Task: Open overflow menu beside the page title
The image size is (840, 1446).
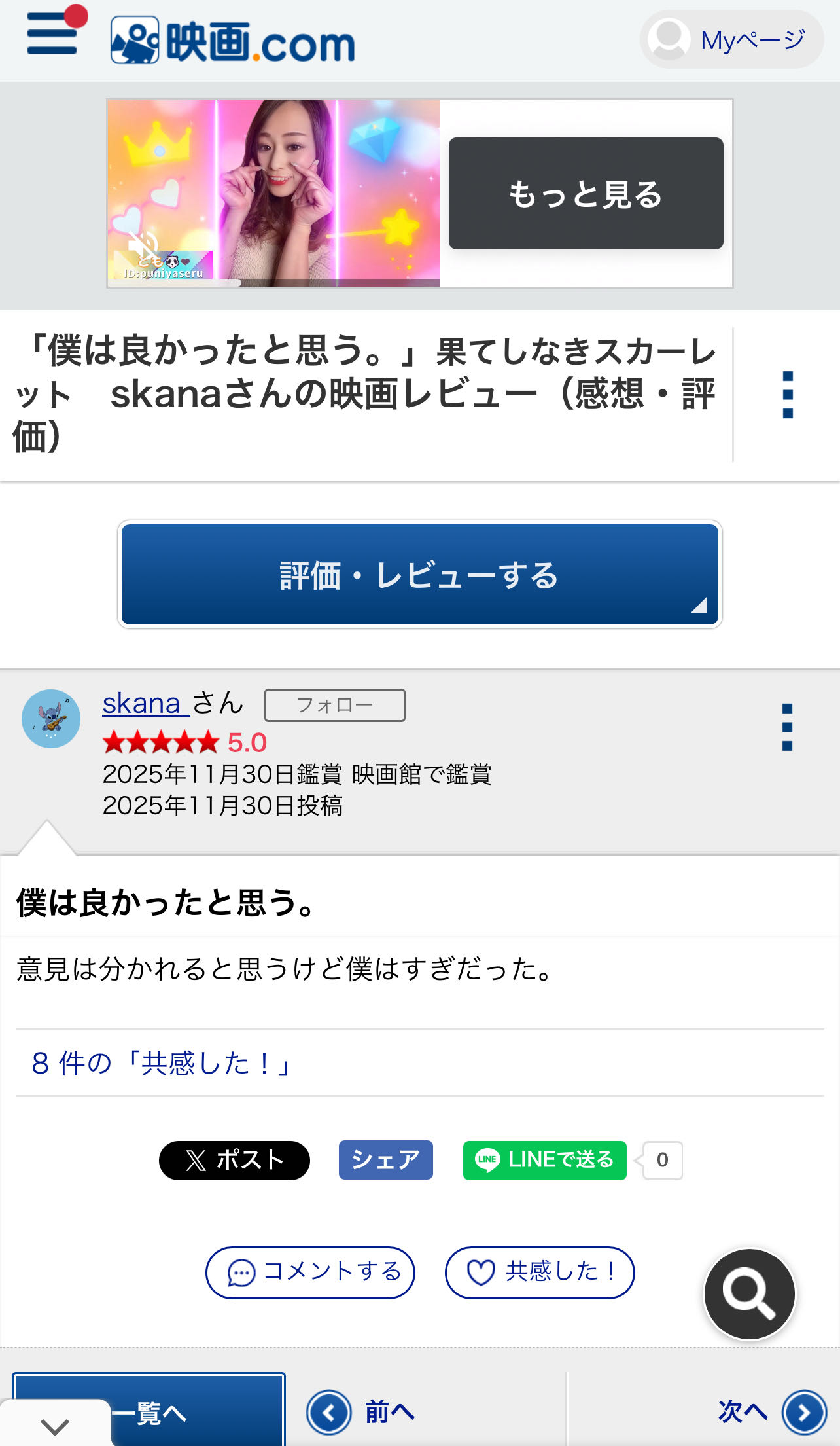Action: [x=788, y=395]
